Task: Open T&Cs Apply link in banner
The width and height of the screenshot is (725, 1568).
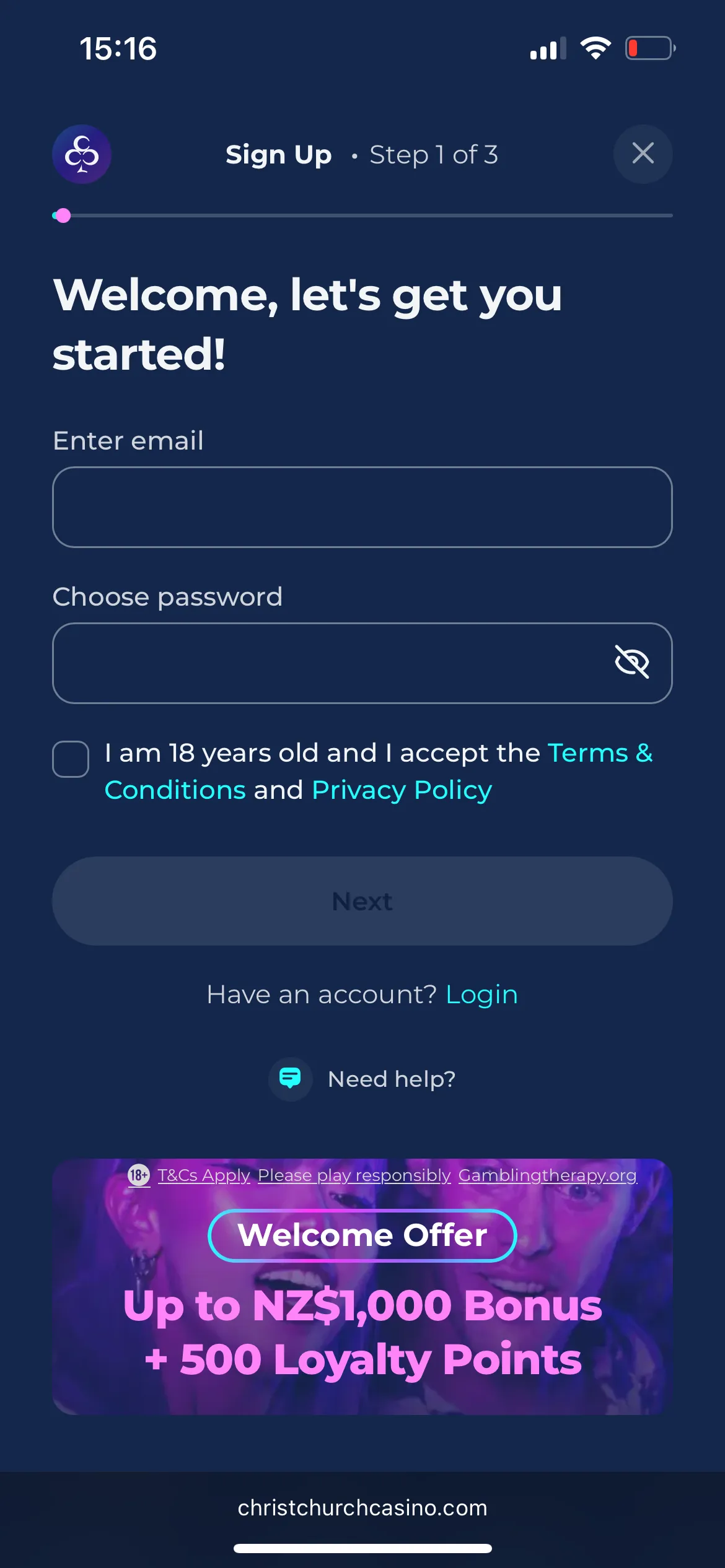Action: click(203, 1175)
